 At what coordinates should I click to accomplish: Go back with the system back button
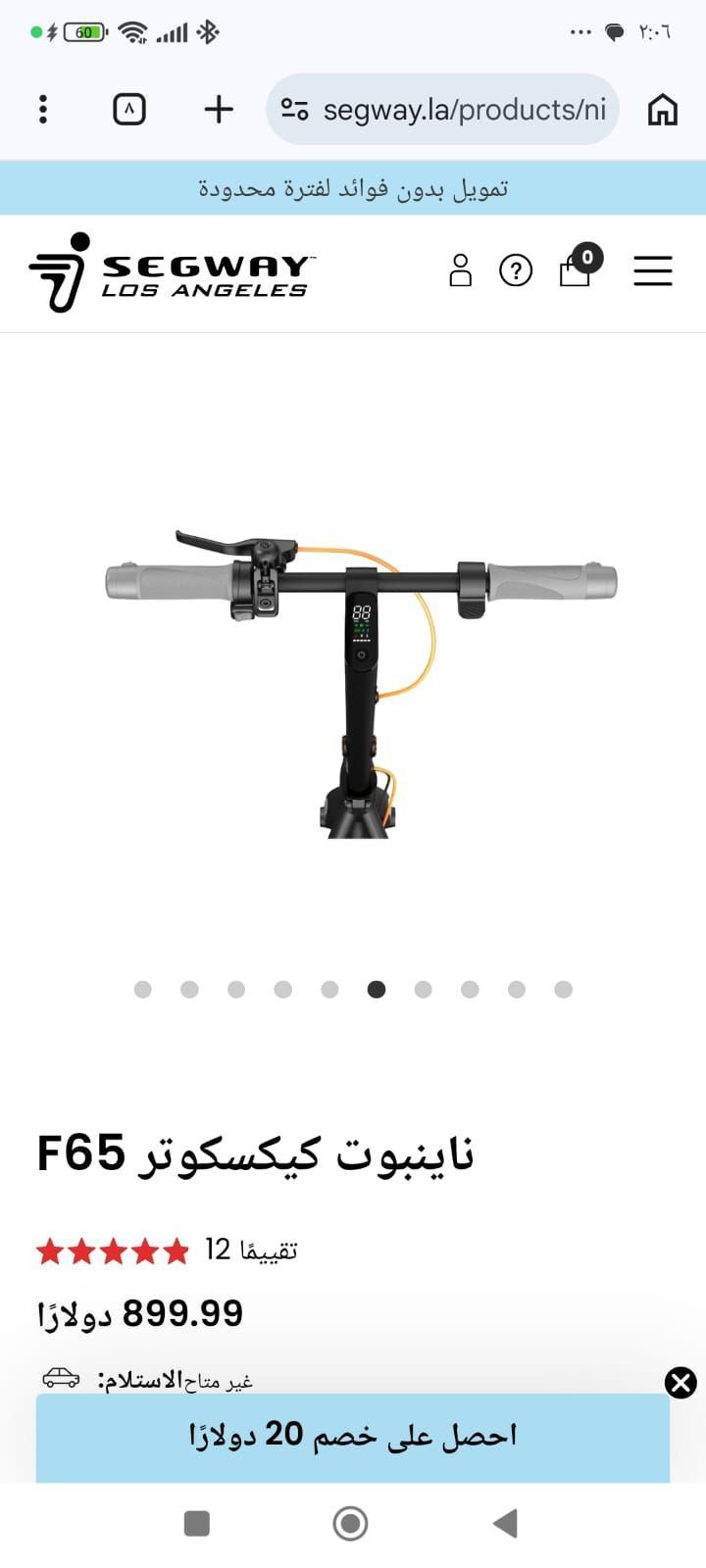click(x=505, y=1523)
